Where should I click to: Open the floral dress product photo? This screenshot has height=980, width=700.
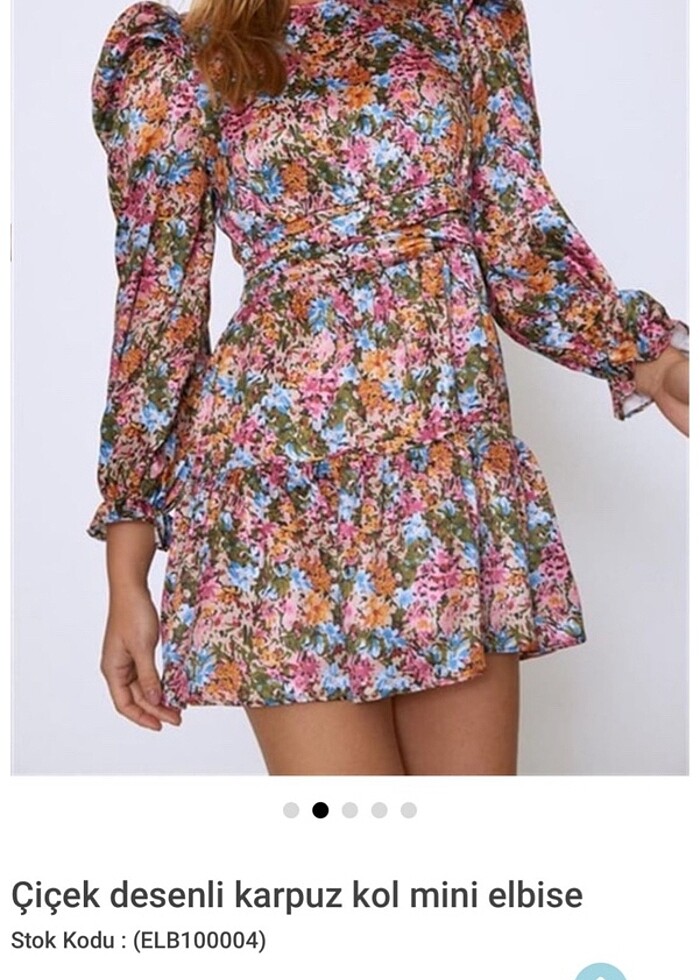coord(350,388)
